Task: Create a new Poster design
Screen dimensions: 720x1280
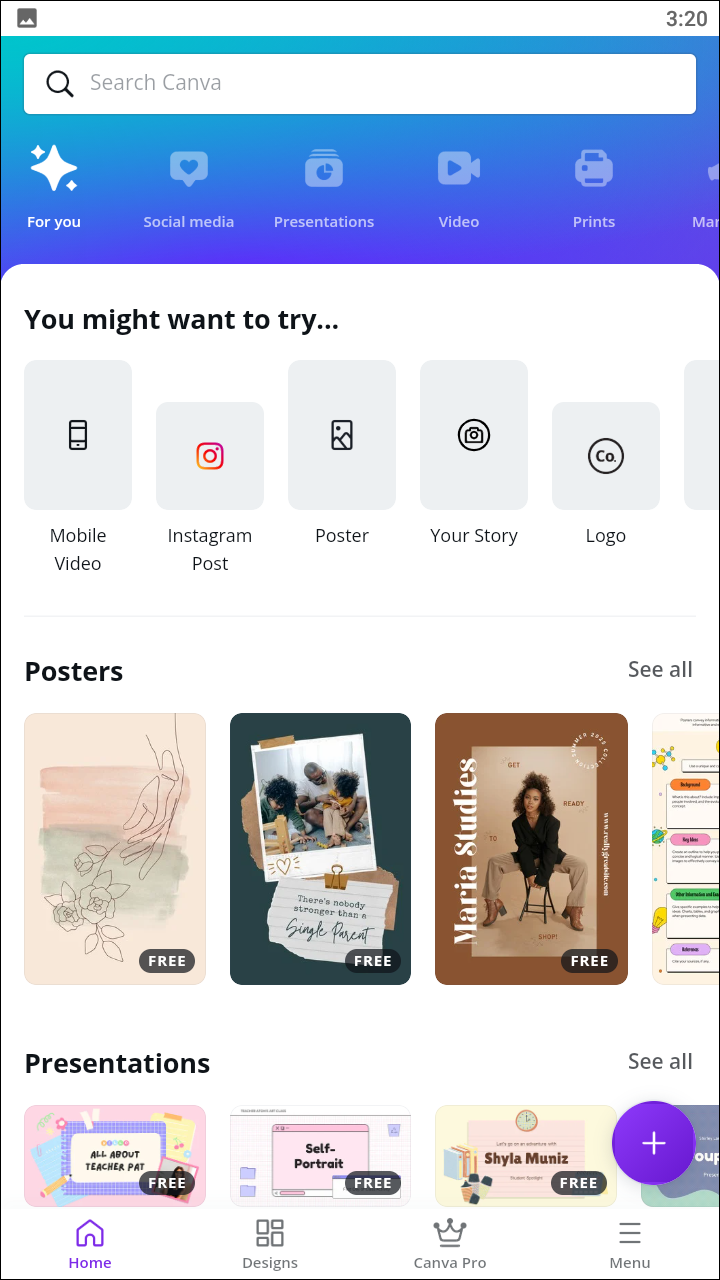Action: point(342,436)
